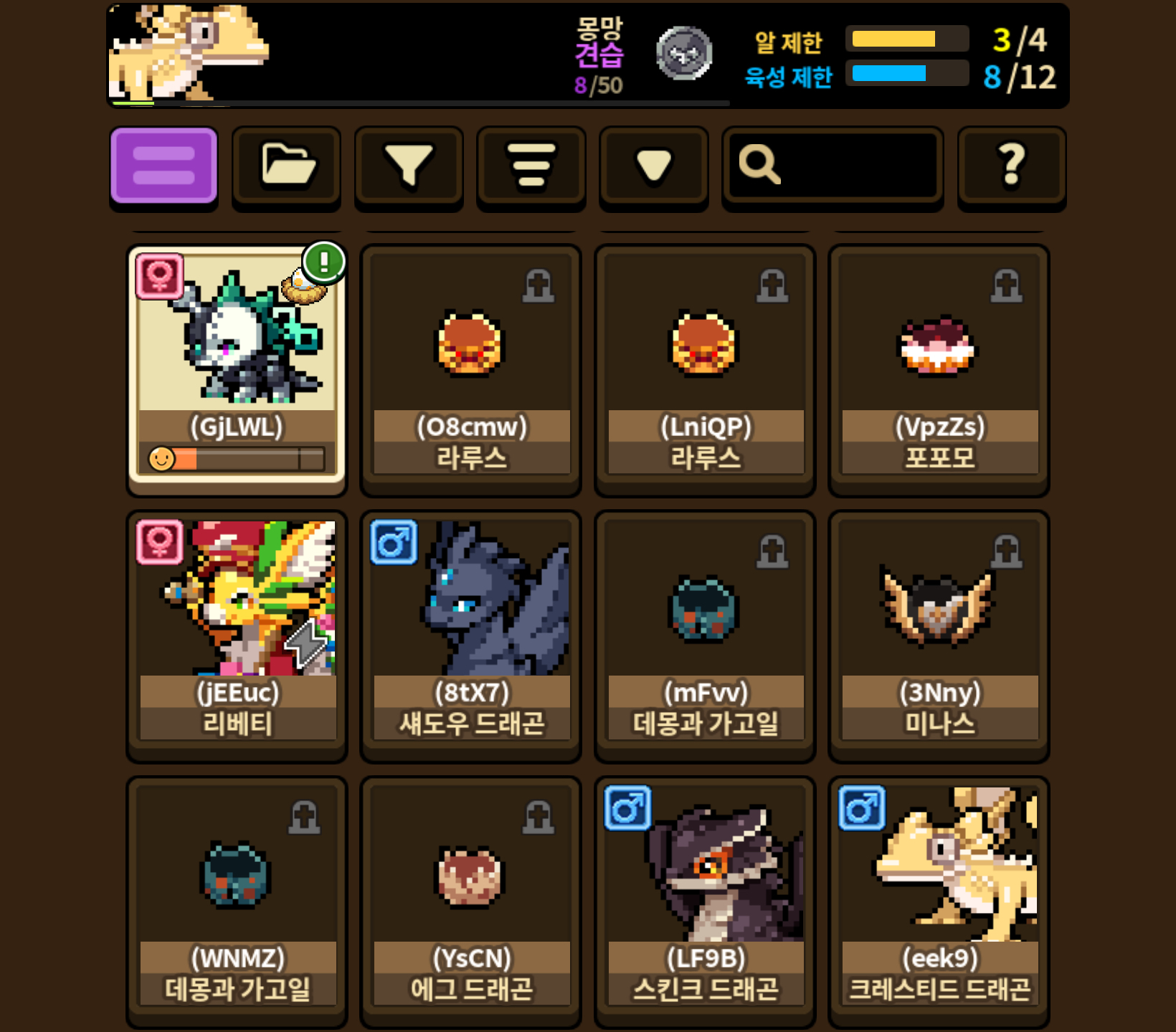1176x1032 pixels.
Task: Tap the purple list view button
Action: (x=163, y=166)
